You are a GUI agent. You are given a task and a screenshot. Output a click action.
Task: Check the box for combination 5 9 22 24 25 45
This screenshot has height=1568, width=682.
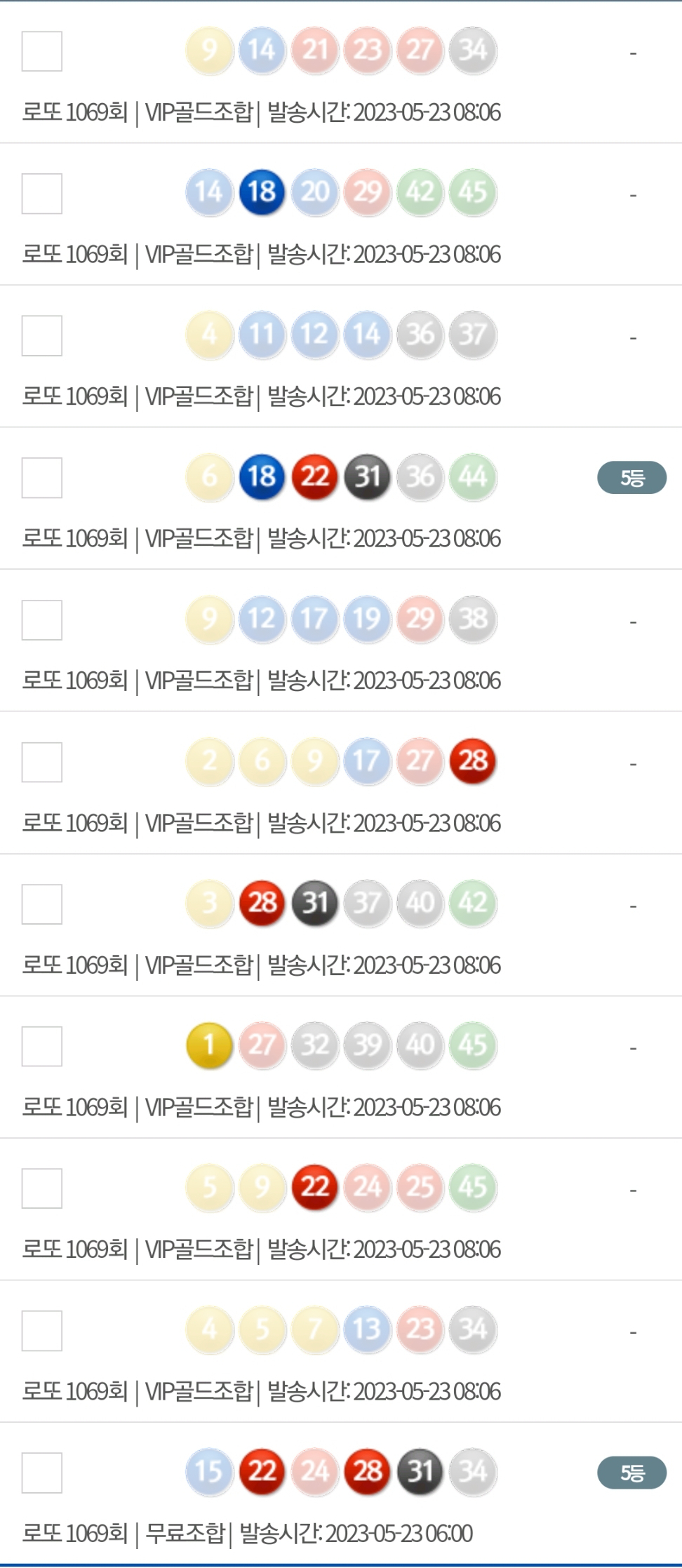(x=42, y=1188)
